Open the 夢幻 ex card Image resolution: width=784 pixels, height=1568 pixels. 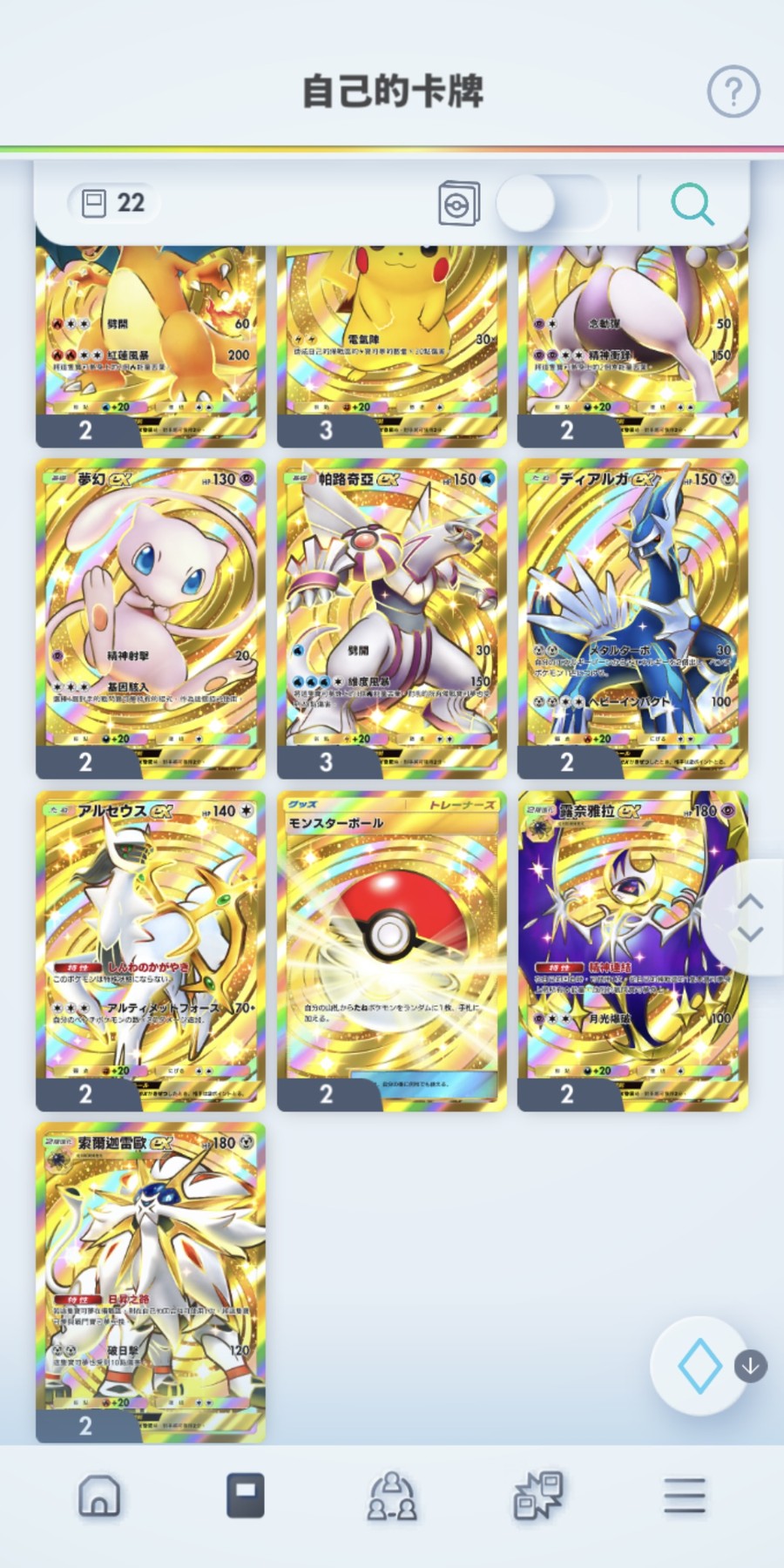click(151, 618)
